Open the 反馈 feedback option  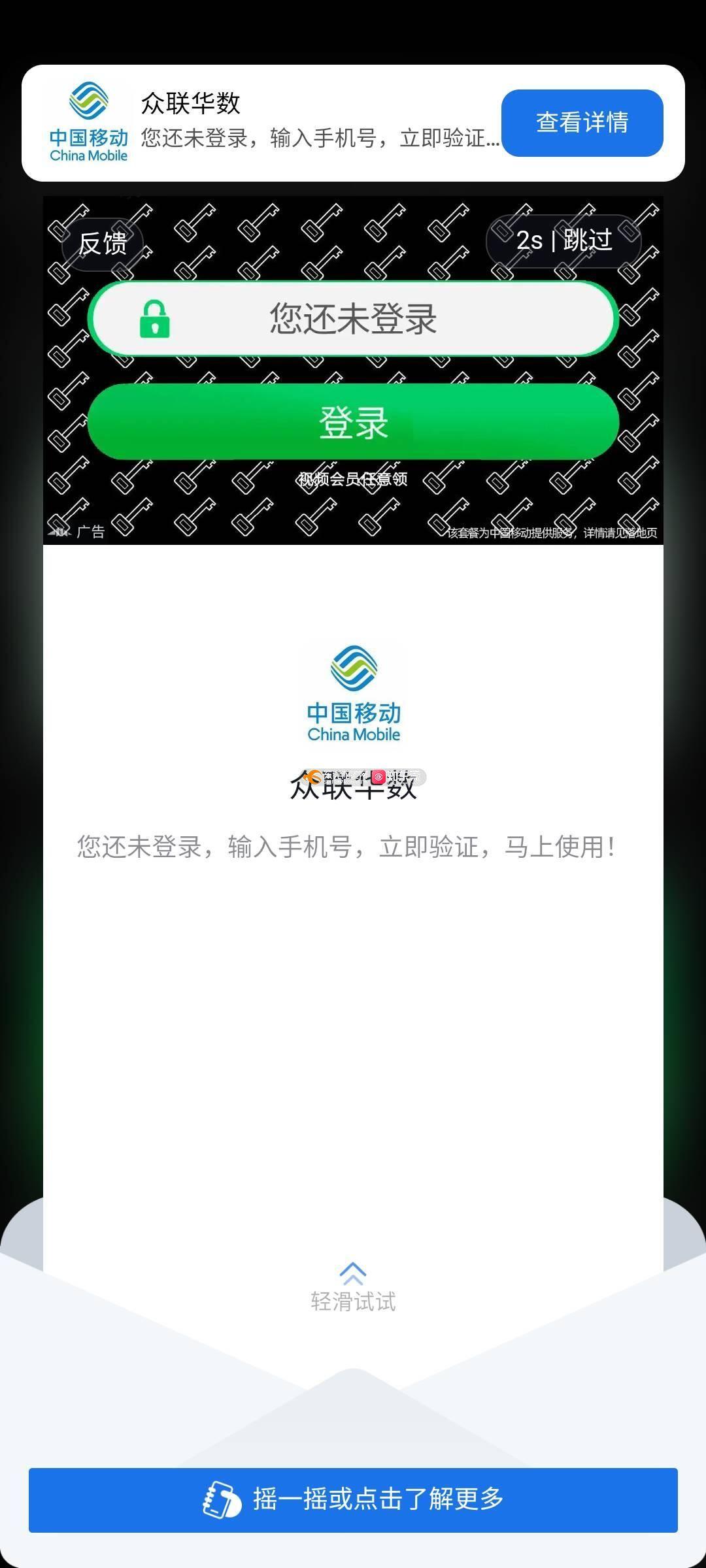click(103, 244)
